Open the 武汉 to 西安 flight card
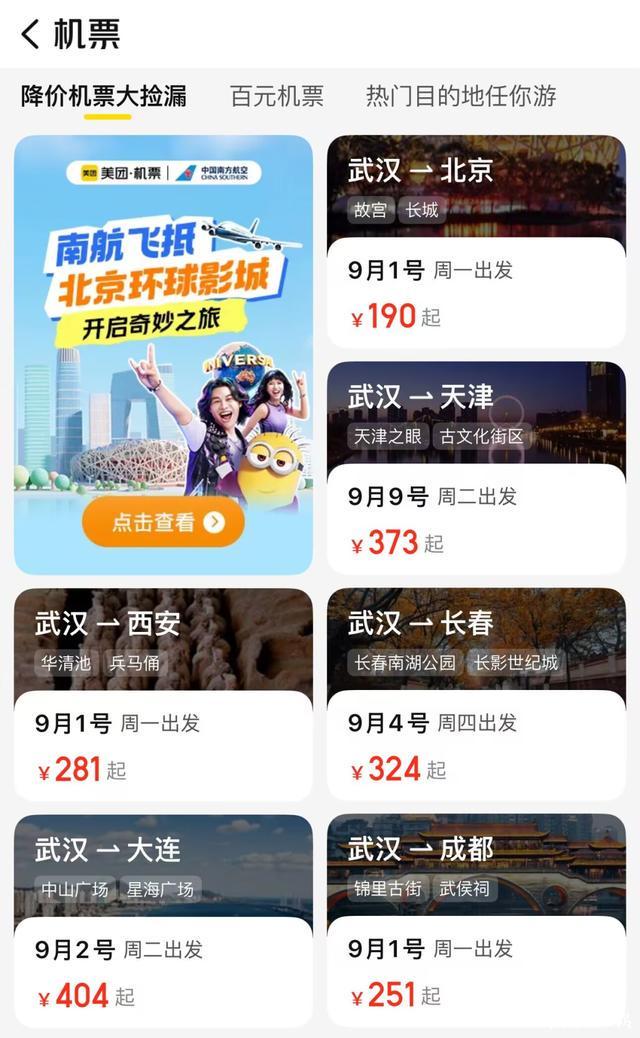Viewport: 640px width, 1038px height. 163,694
